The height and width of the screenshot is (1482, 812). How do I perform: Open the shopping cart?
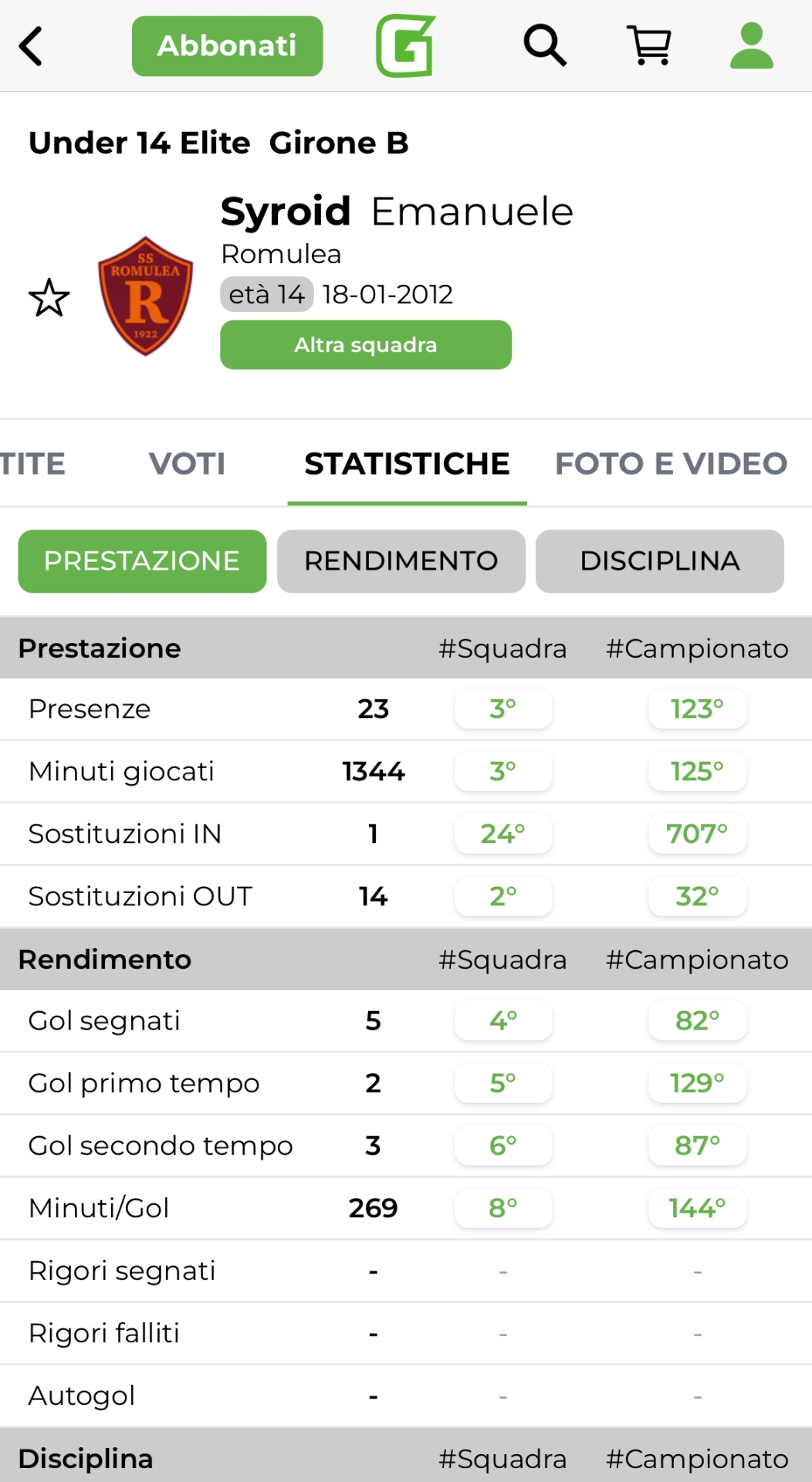click(x=650, y=46)
